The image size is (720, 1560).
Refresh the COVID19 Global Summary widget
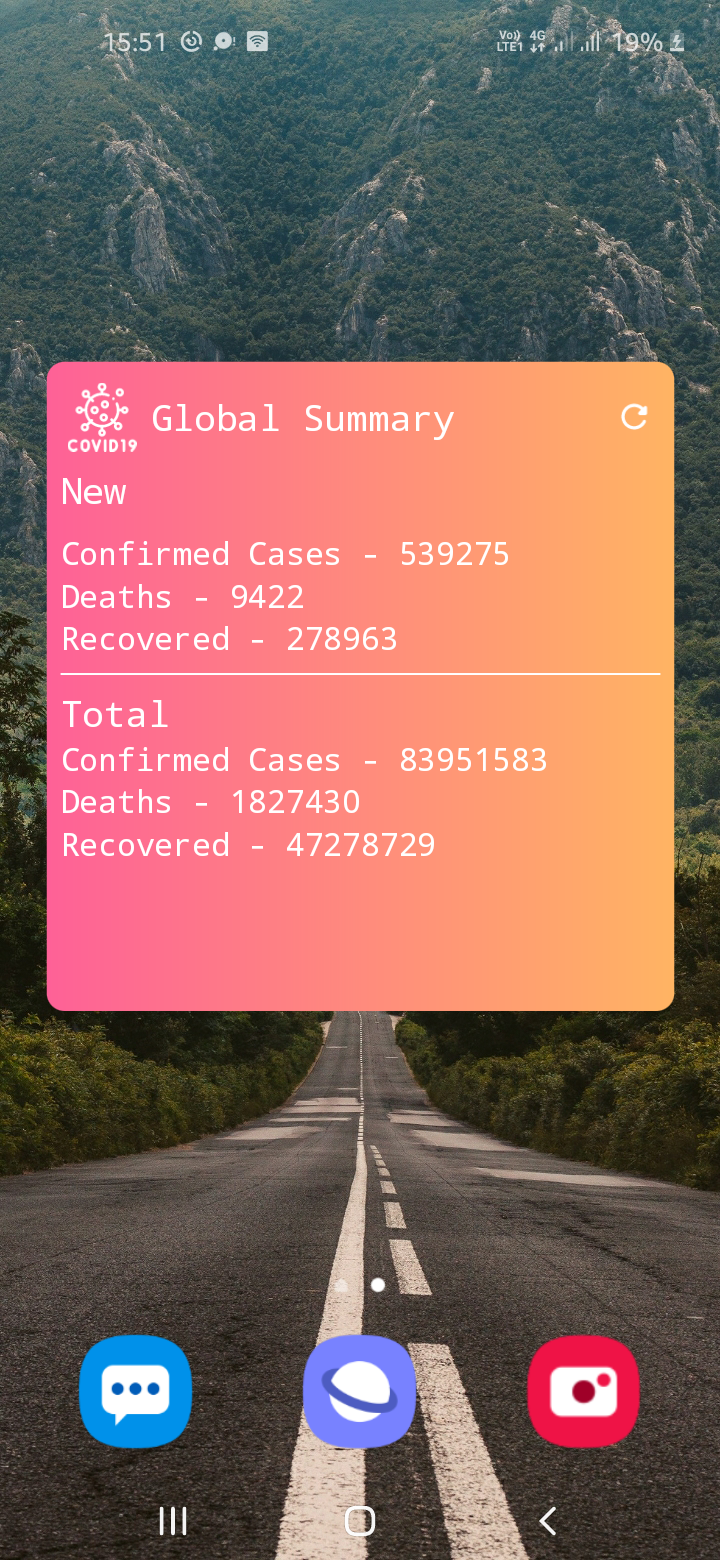tap(634, 417)
